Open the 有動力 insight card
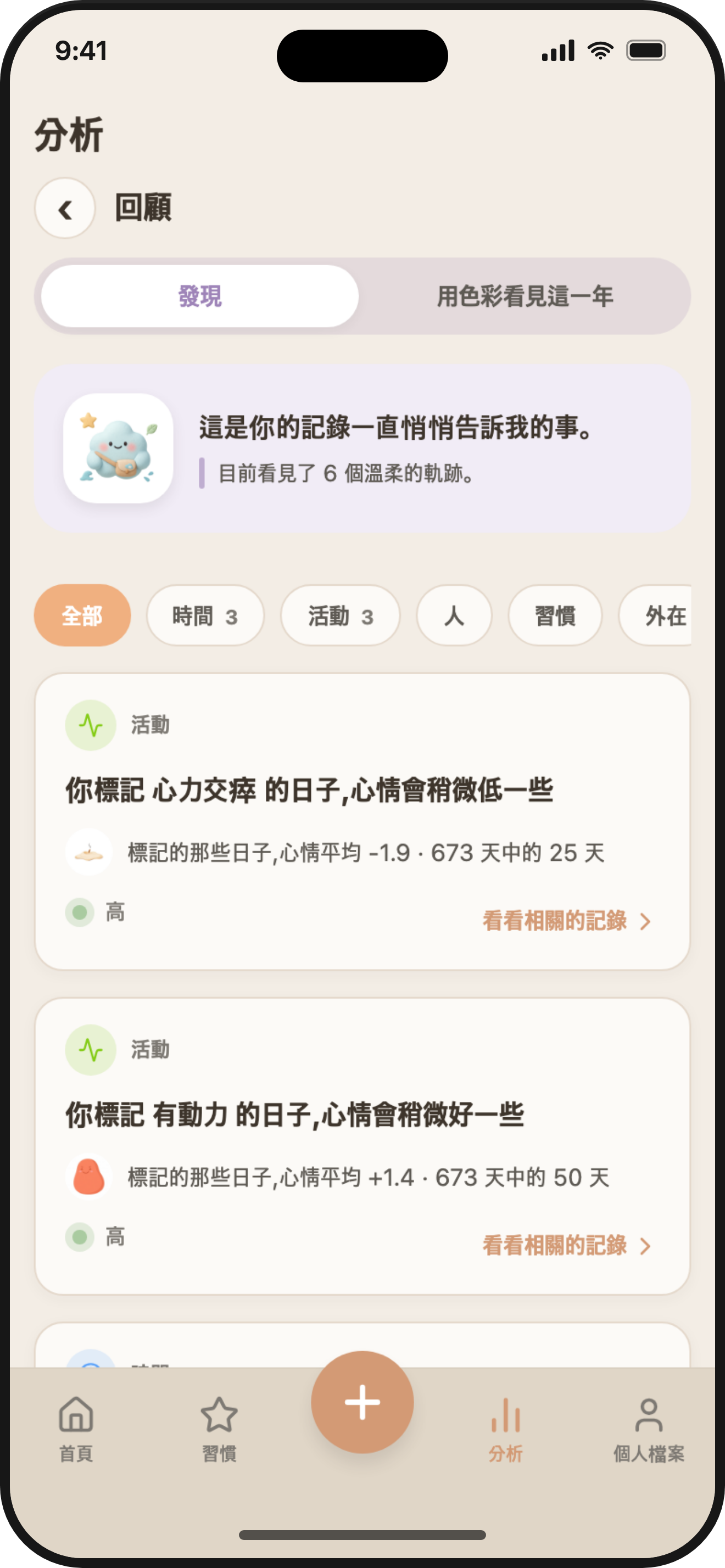The image size is (725, 1568). (x=362, y=1146)
